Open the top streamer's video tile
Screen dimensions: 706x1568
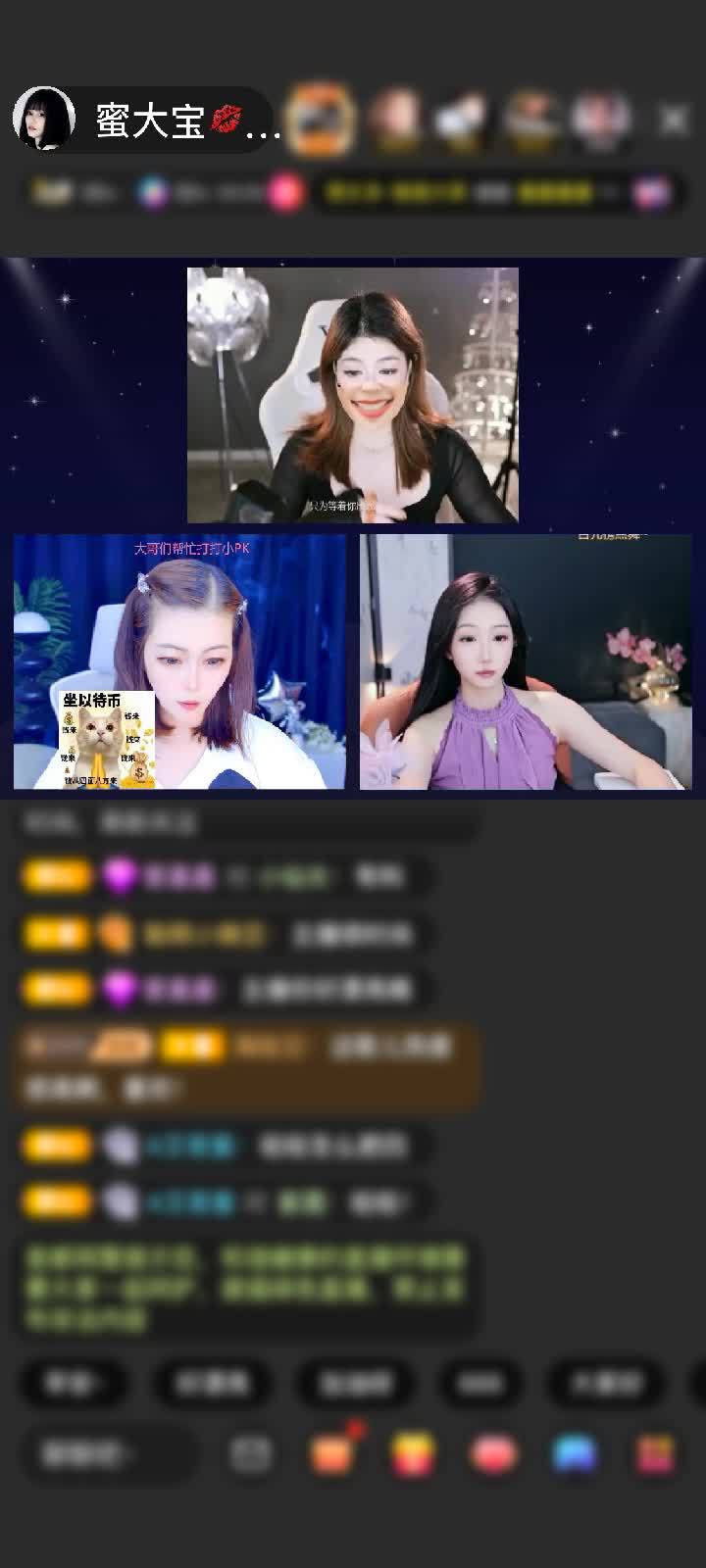[x=353, y=395]
